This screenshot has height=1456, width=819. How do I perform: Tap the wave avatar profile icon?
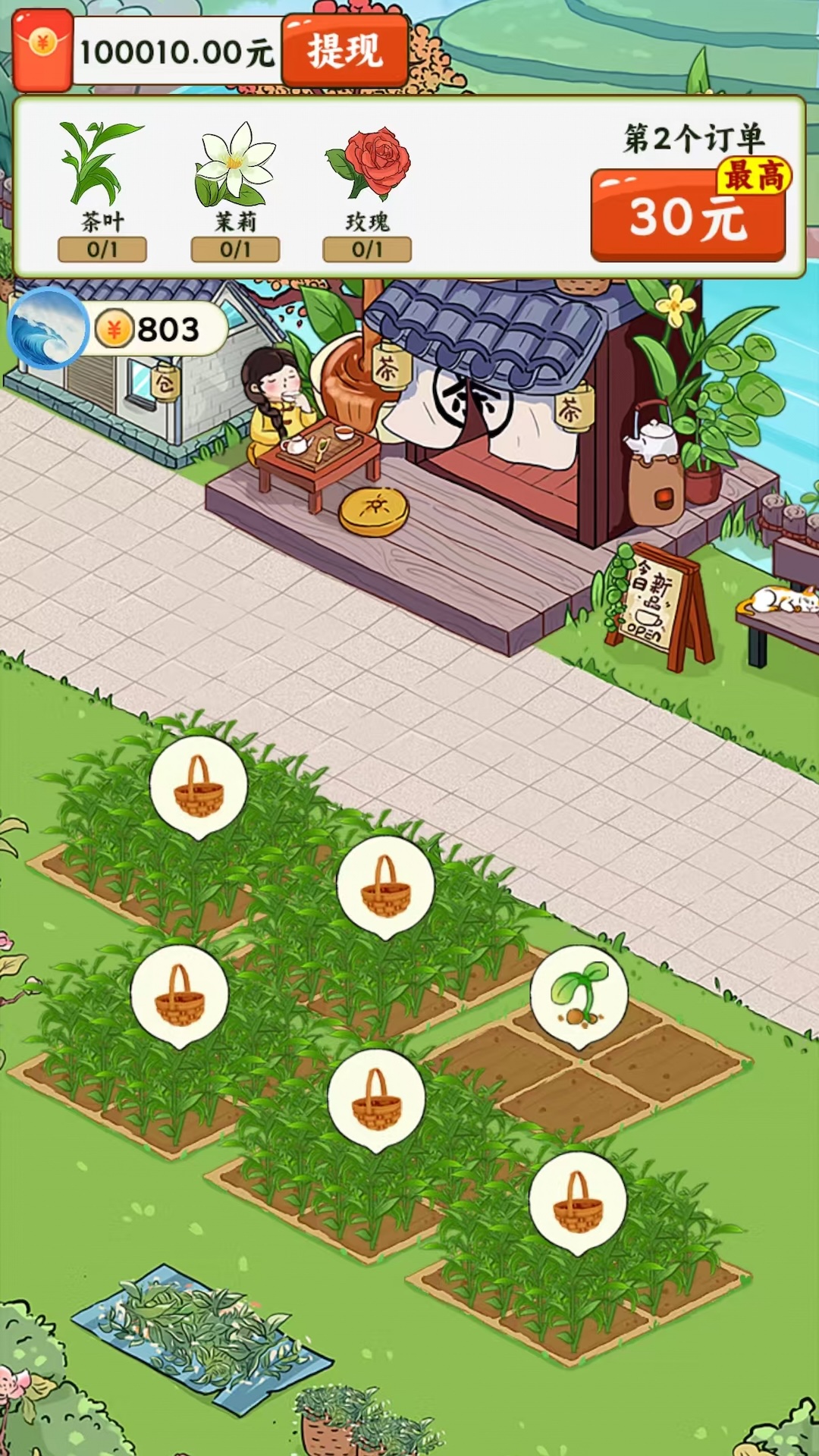pyautogui.click(x=49, y=326)
